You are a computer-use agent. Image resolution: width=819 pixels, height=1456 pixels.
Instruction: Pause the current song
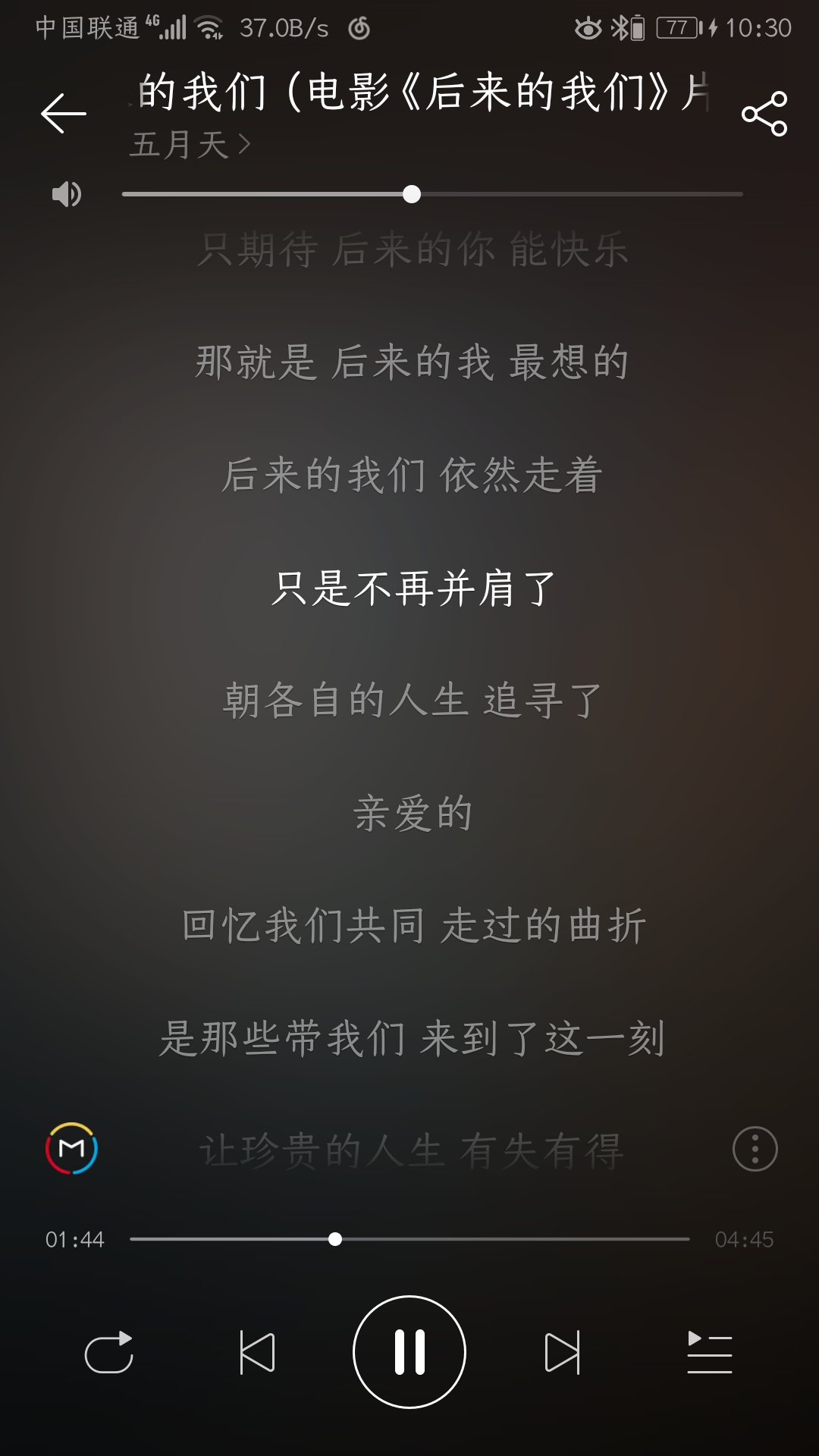coord(409,1352)
